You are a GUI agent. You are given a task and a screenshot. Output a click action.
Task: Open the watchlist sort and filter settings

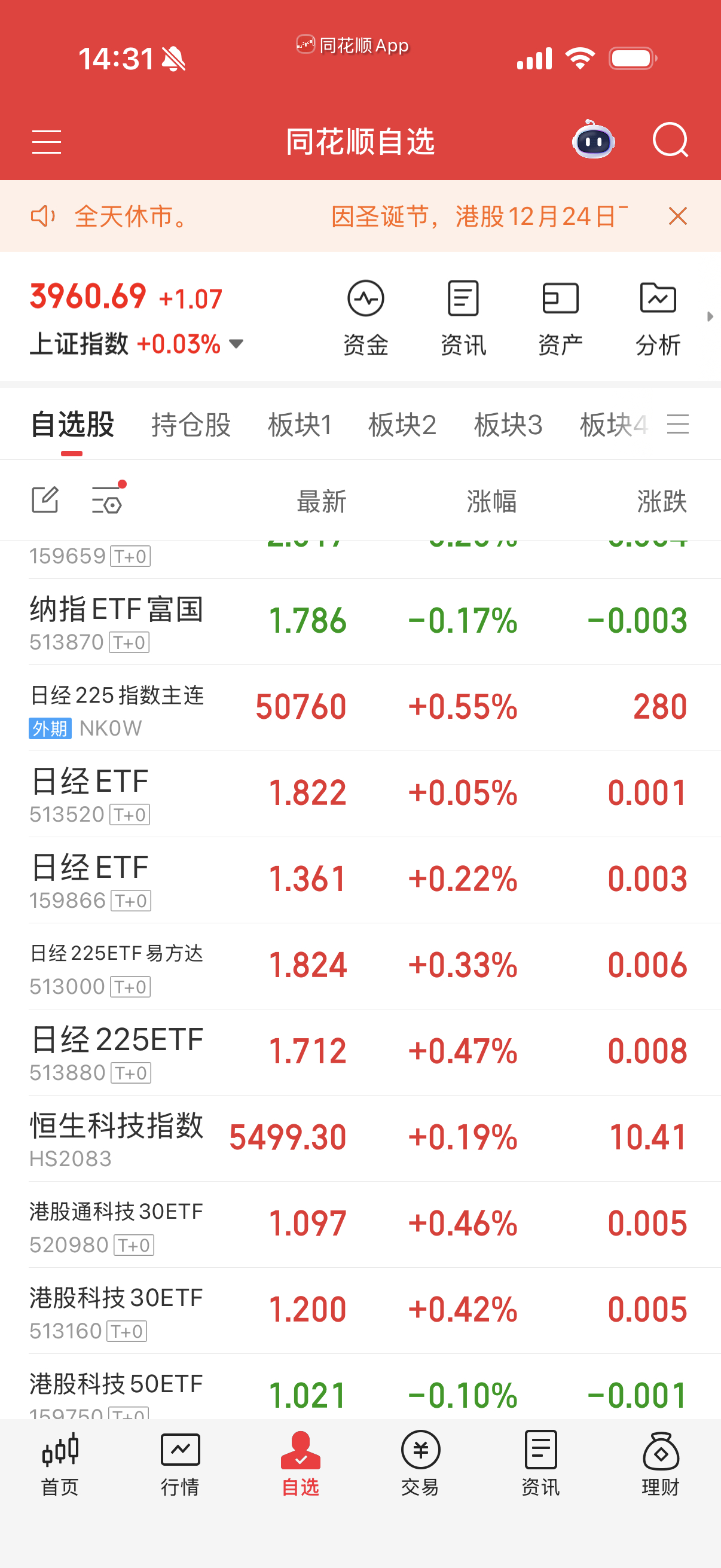(x=108, y=501)
